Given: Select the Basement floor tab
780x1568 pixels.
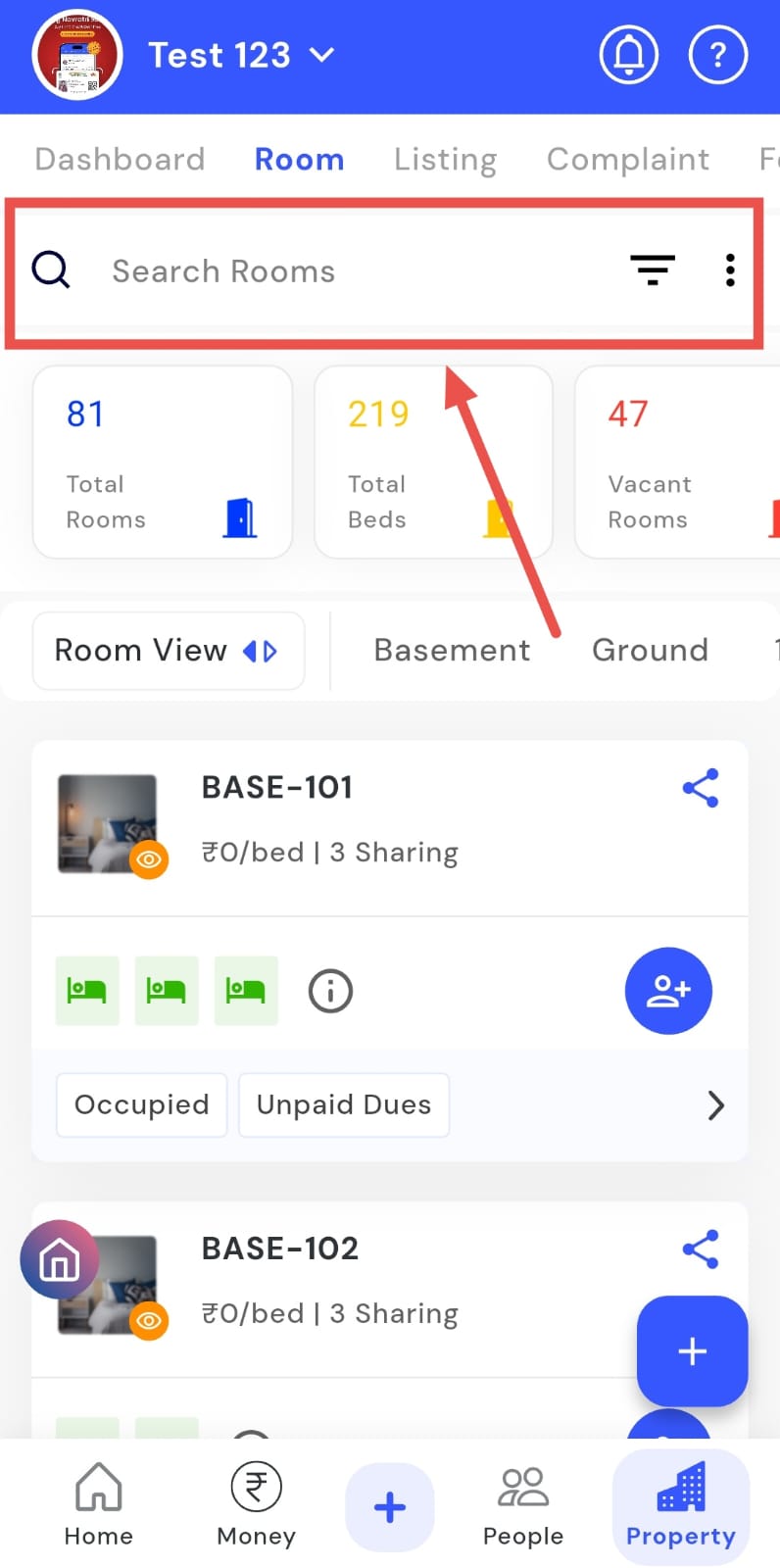Looking at the screenshot, I should pyautogui.click(x=452, y=651).
